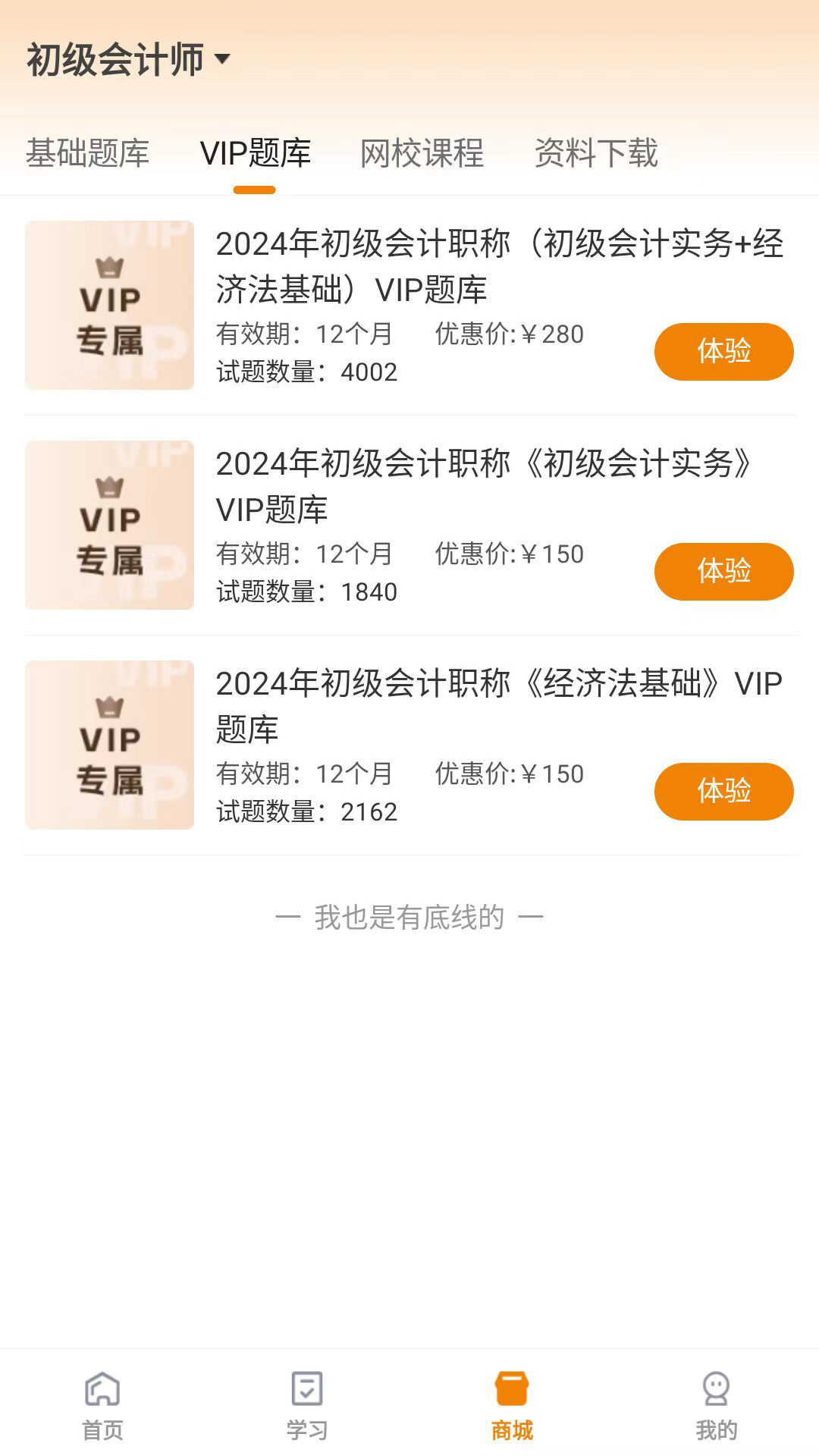Tap 体验 for the combined VIP question bank
The image size is (819, 1456).
723,351
